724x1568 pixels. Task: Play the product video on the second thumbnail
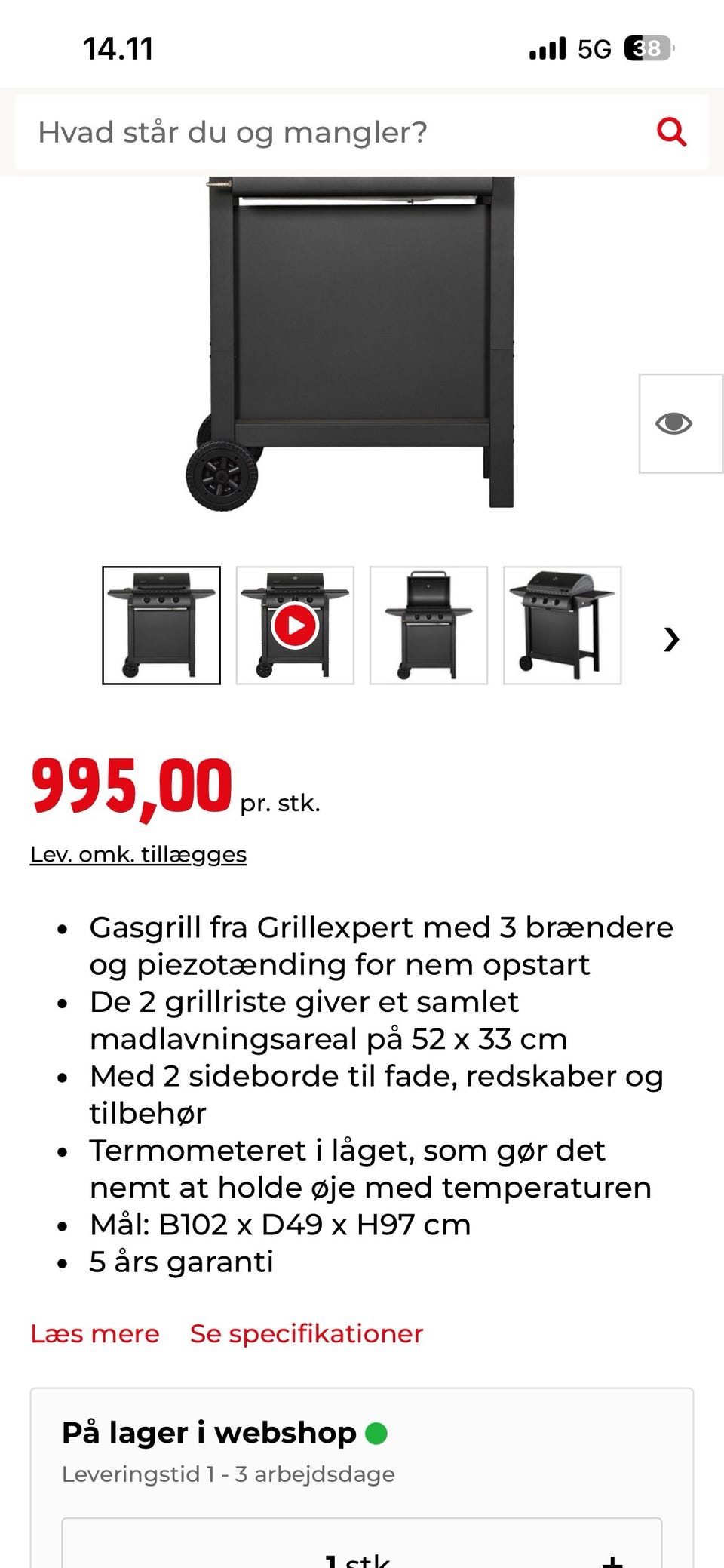(x=296, y=625)
